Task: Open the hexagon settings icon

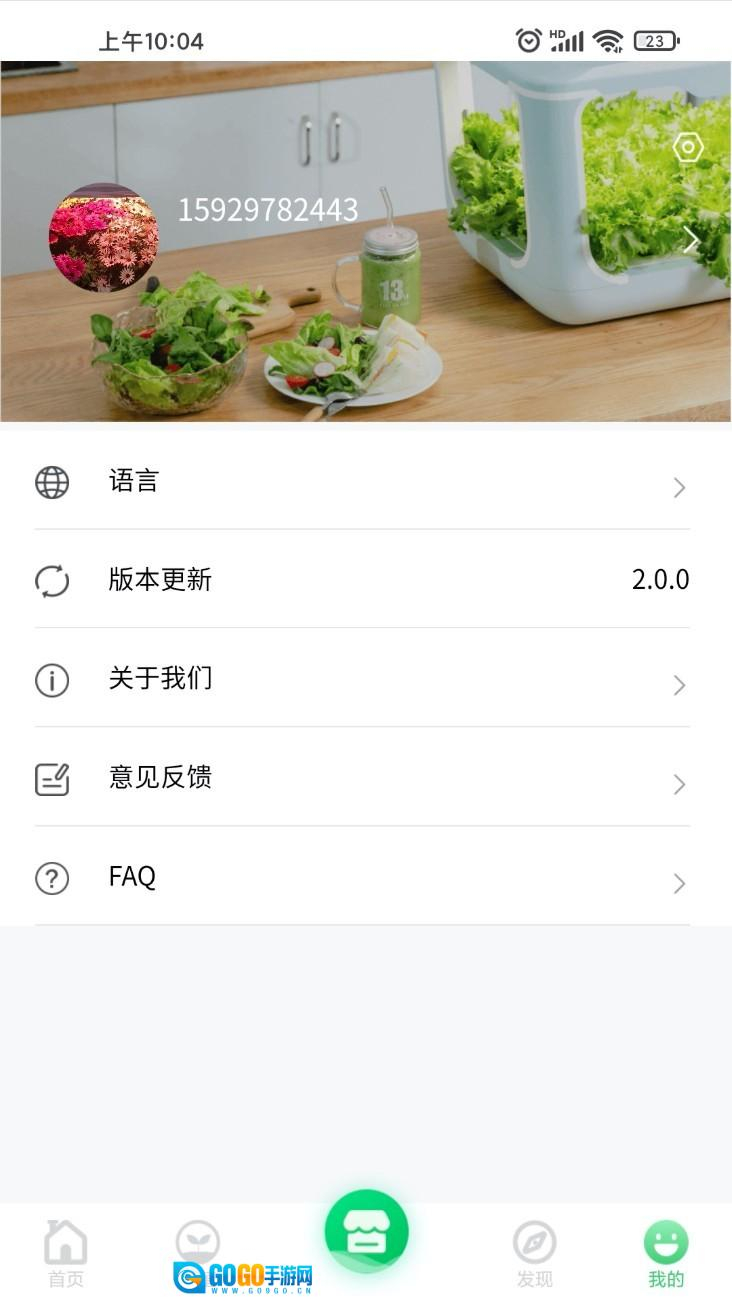Action: [x=688, y=148]
